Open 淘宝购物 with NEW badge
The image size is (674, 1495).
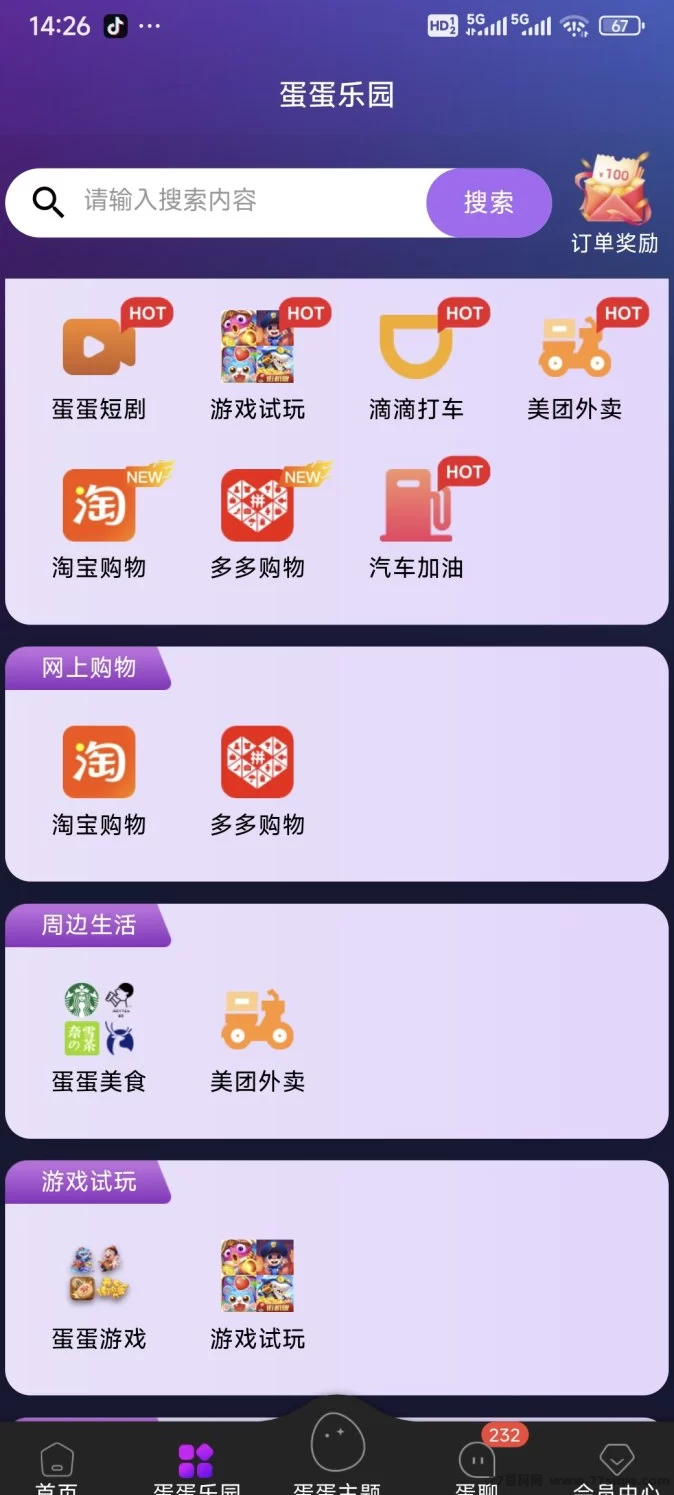[99, 520]
